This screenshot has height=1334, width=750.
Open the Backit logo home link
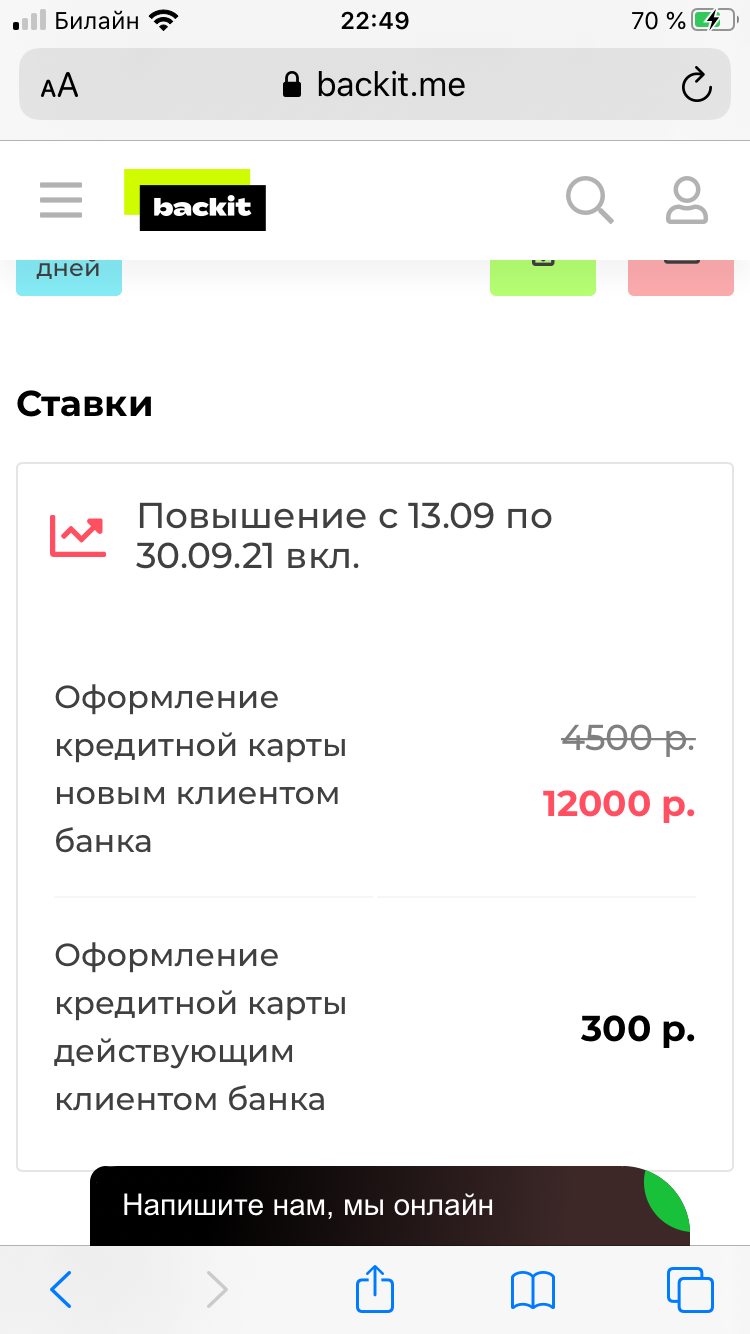tap(195, 200)
